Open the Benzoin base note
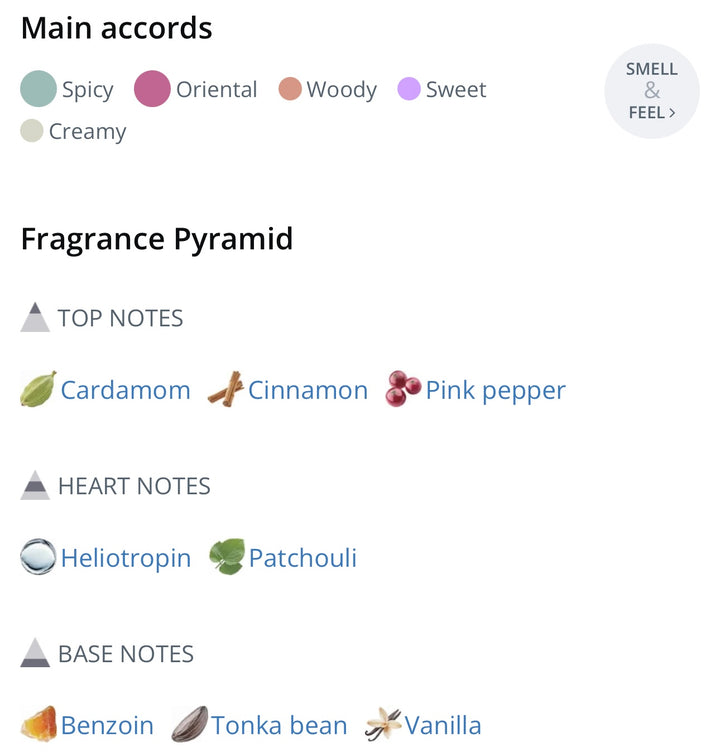 (107, 725)
